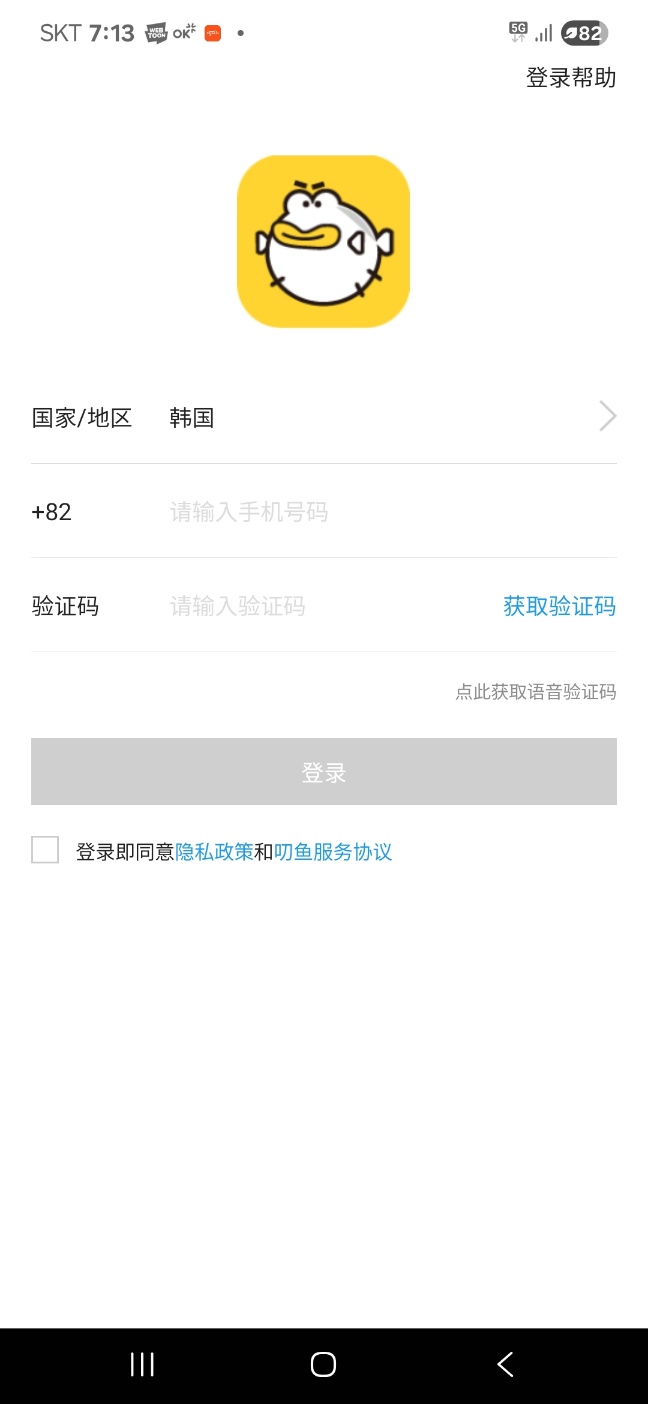This screenshot has height=1404, width=648.
Task: Request a code via 获取验证码
Action: (559, 606)
